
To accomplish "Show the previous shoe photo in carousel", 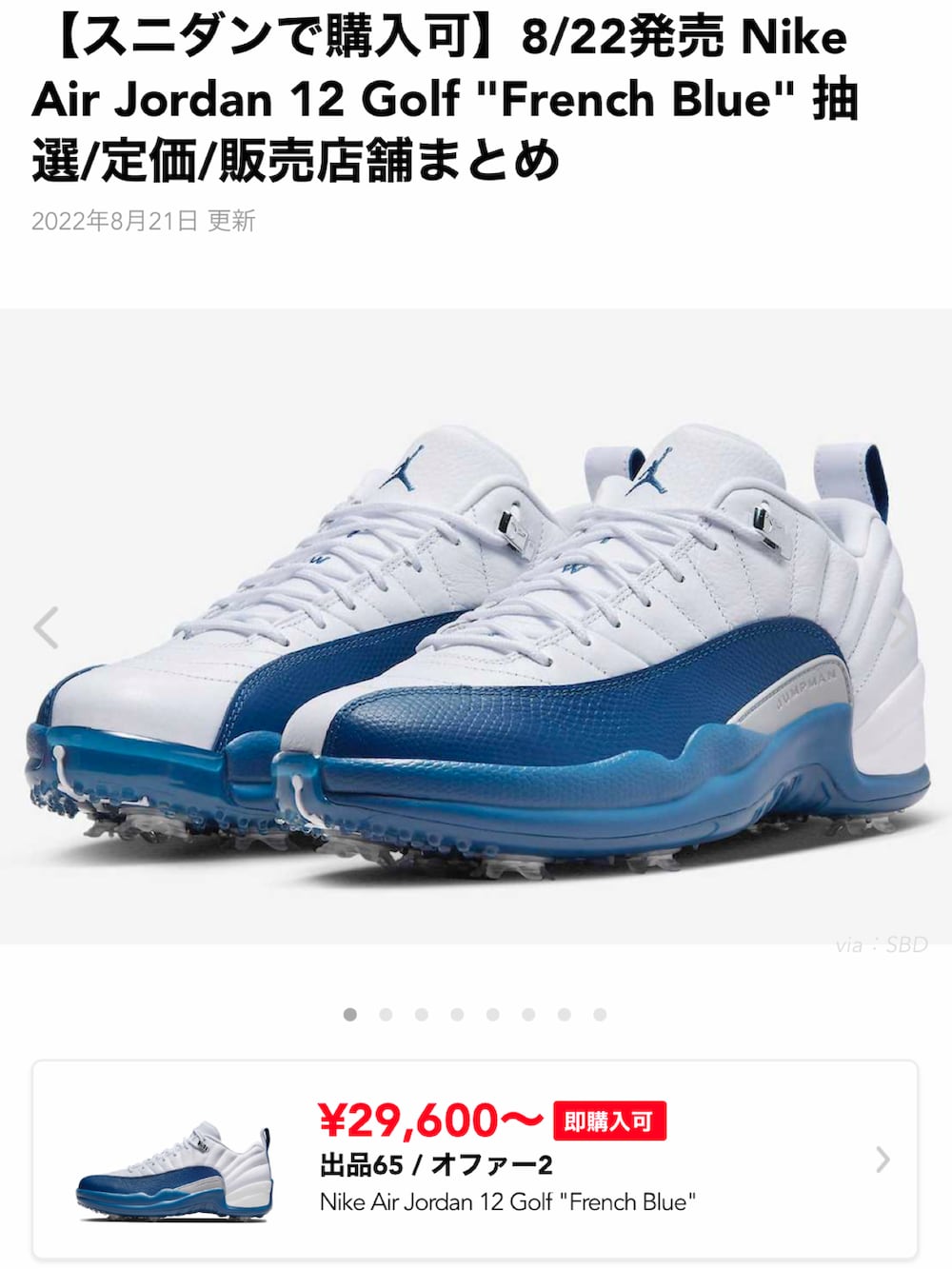I will pyautogui.click(x=46, y=627).
